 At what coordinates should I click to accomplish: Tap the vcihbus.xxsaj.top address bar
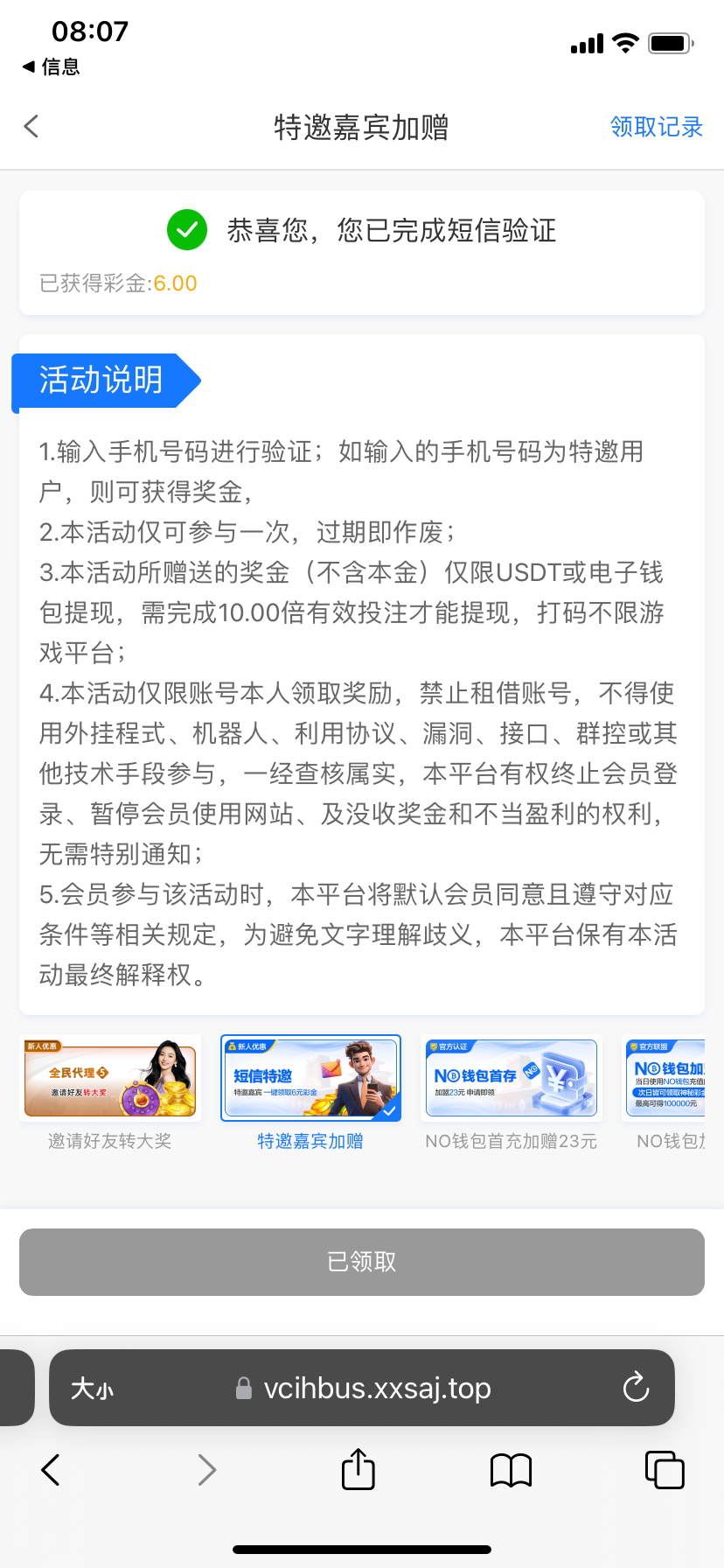376,1389
